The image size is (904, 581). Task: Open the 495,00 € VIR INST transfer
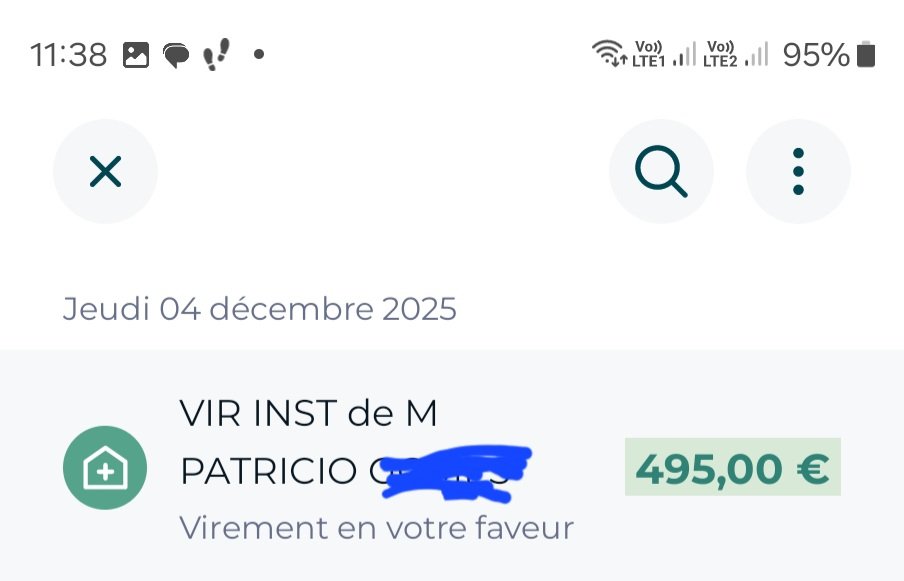point(450,468)
